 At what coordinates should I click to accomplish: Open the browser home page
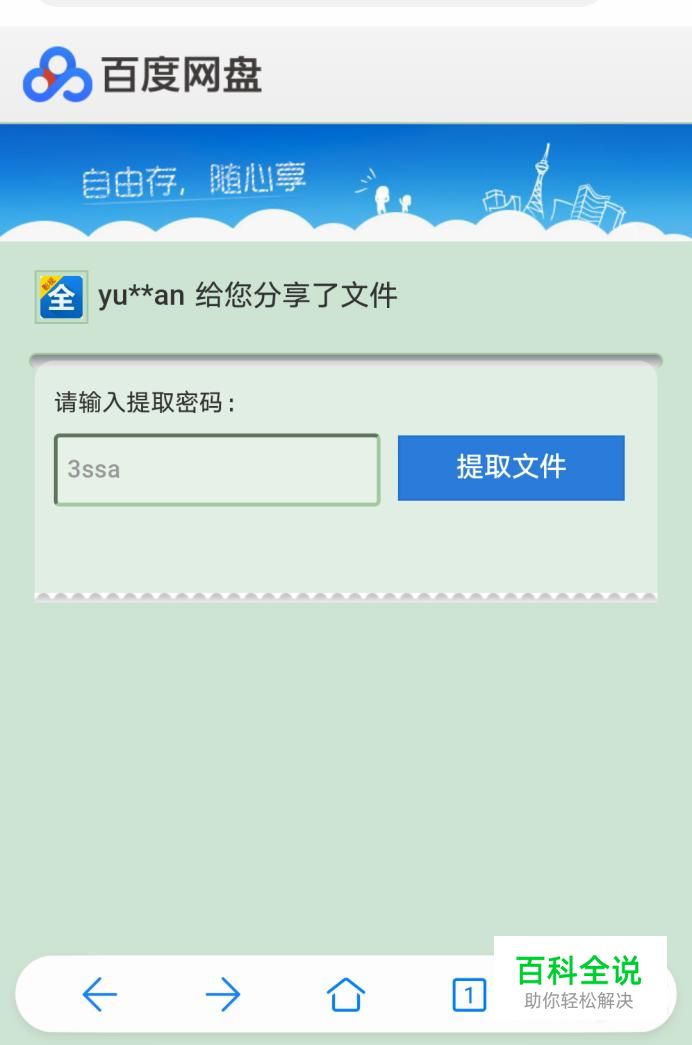click(345, 994)
